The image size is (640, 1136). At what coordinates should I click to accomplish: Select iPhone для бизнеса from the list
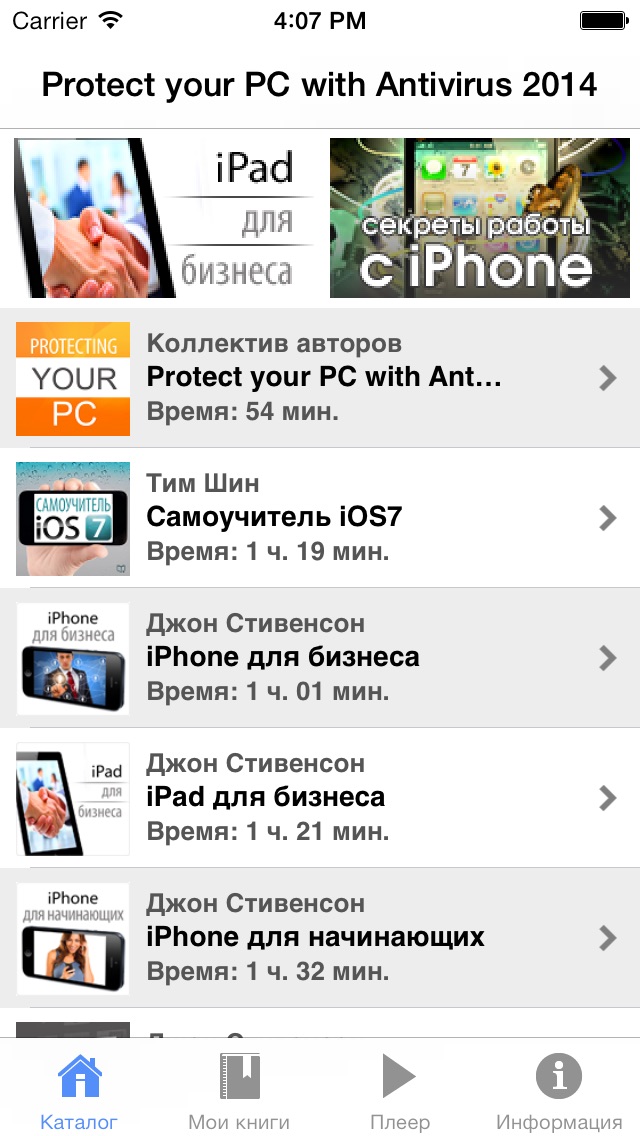click(x=320, y=658)
